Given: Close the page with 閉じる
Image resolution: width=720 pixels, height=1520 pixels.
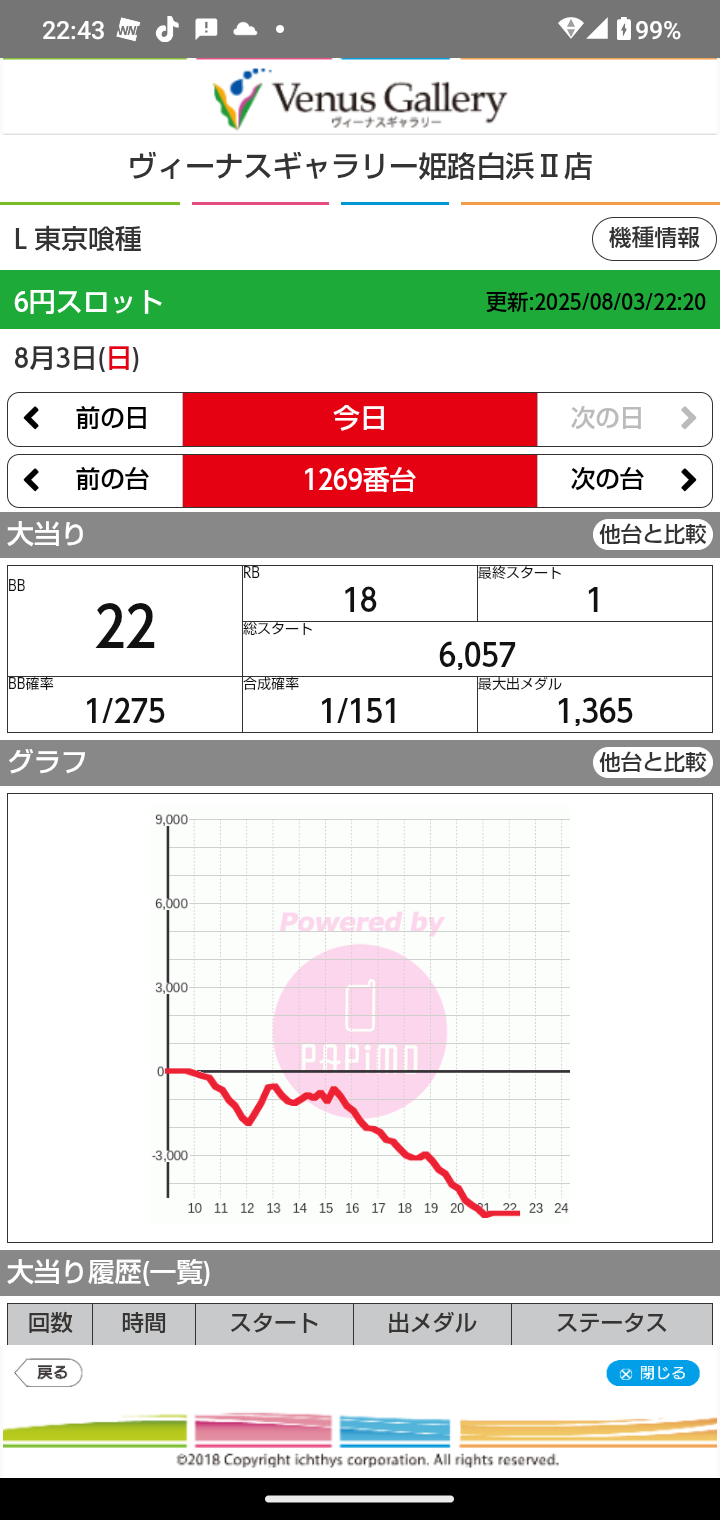Looking at the screenshot, I should point(653,1373).
